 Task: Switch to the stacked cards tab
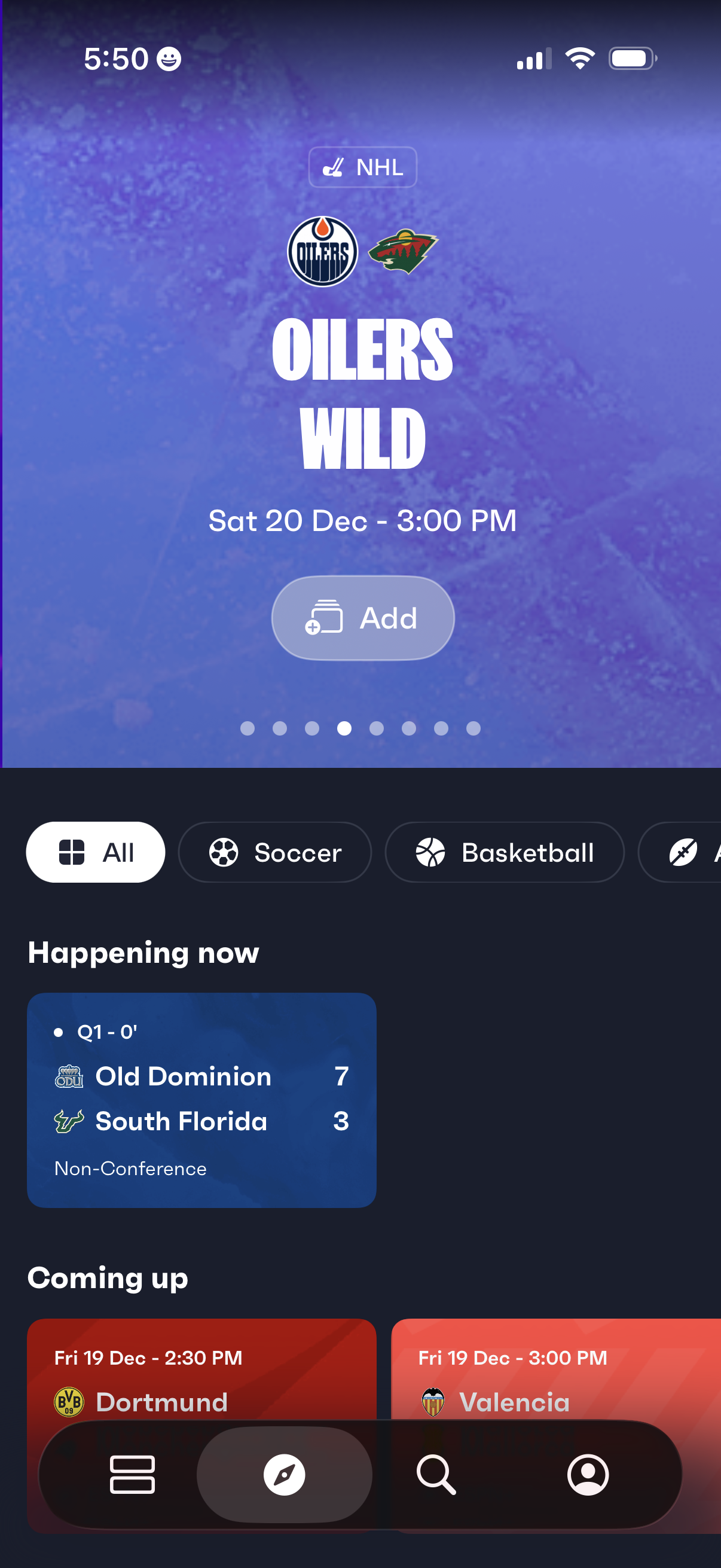132,1474
